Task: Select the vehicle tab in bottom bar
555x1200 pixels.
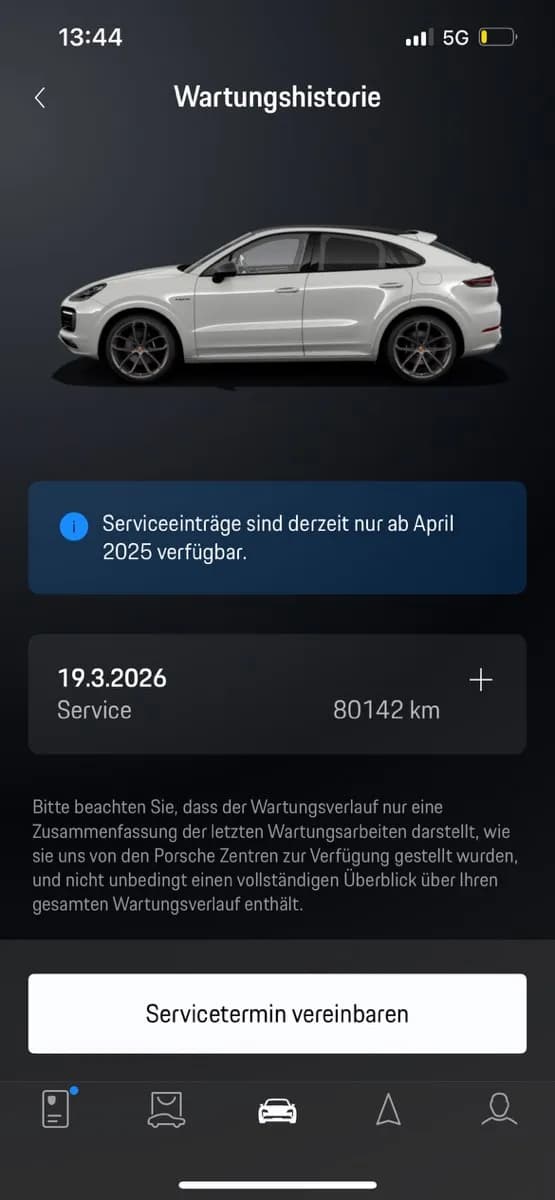Action: tap(277, 1110)
